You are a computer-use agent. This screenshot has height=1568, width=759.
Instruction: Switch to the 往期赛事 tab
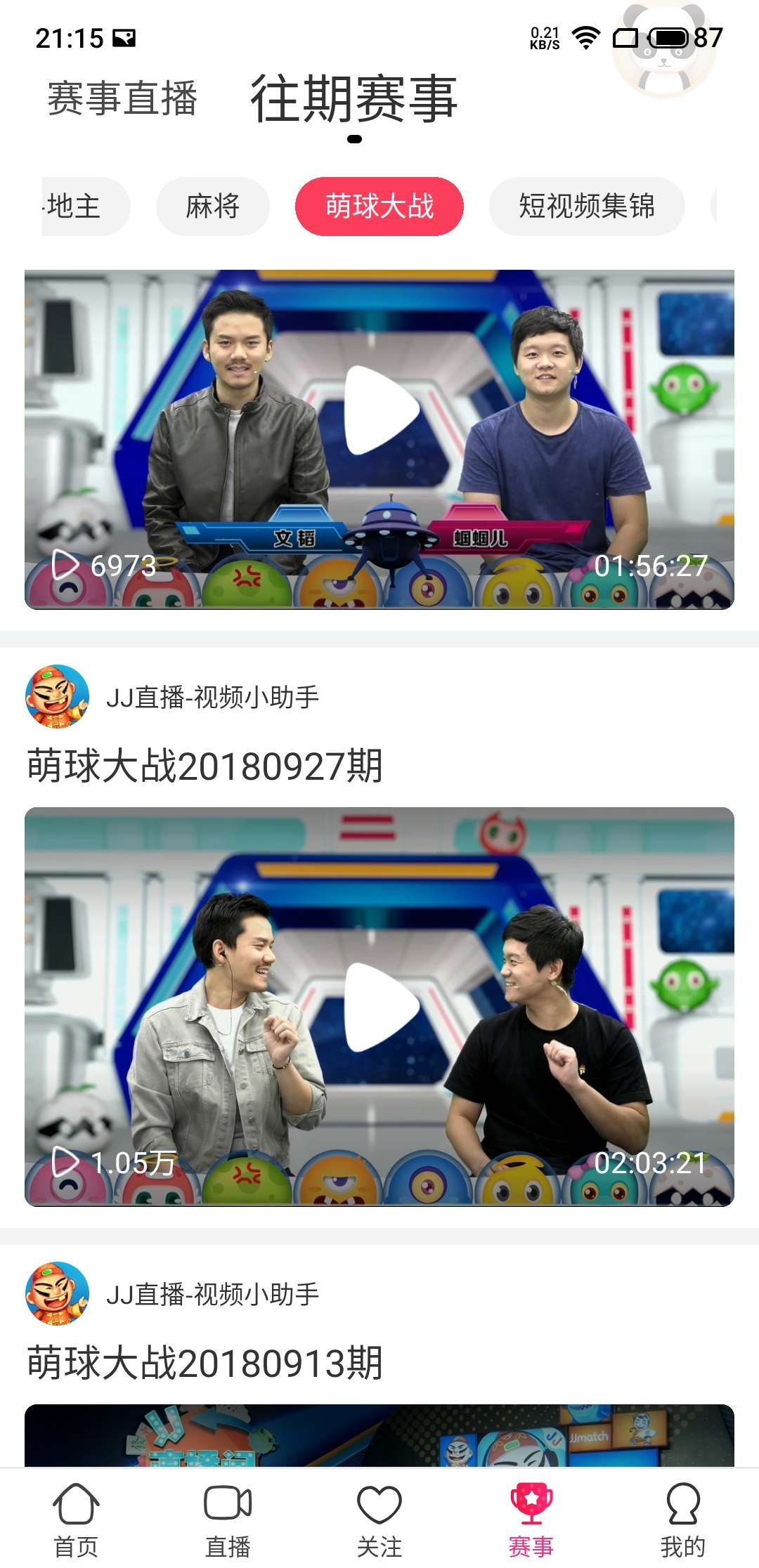355,98
